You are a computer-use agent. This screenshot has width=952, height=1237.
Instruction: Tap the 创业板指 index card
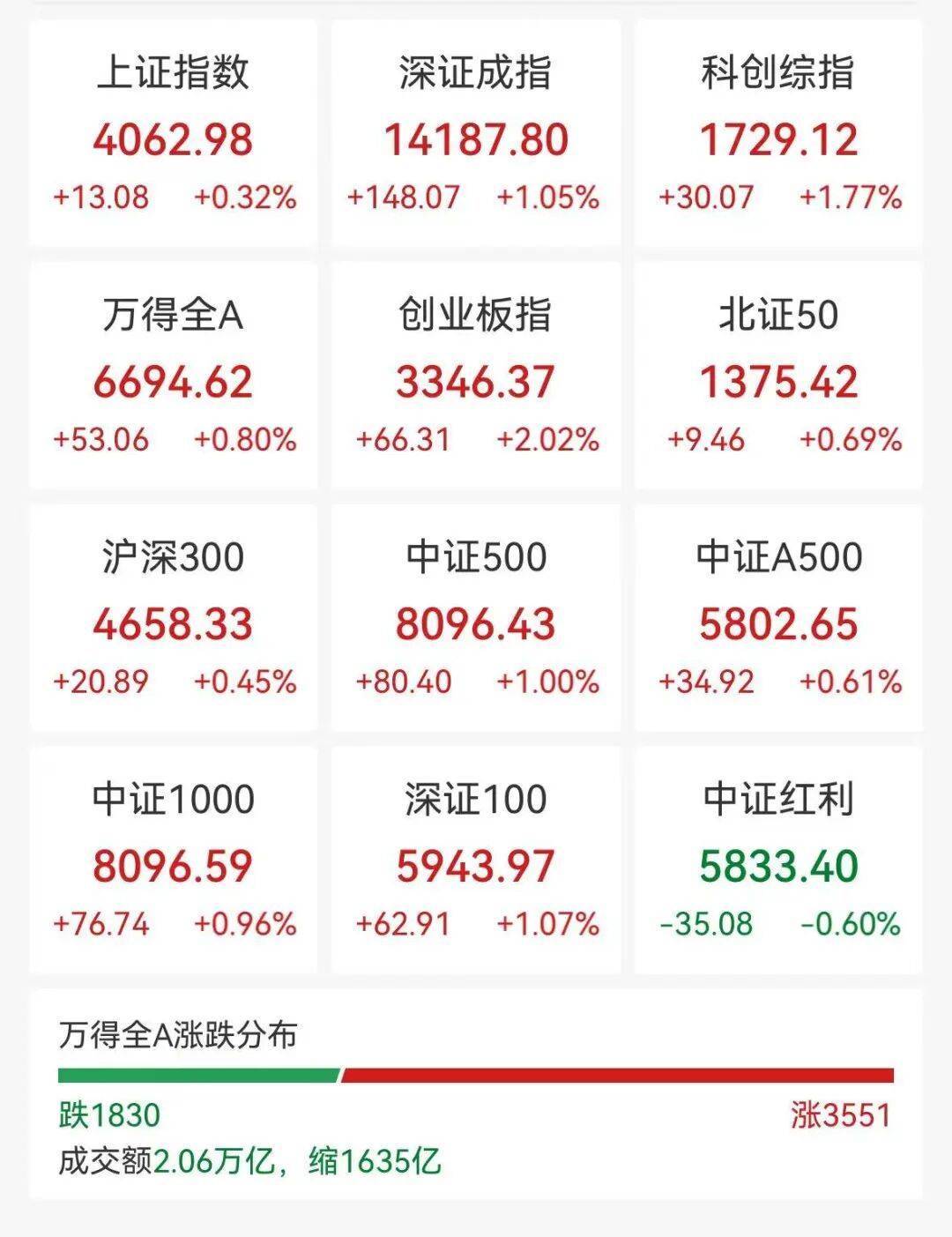point(476,376)
